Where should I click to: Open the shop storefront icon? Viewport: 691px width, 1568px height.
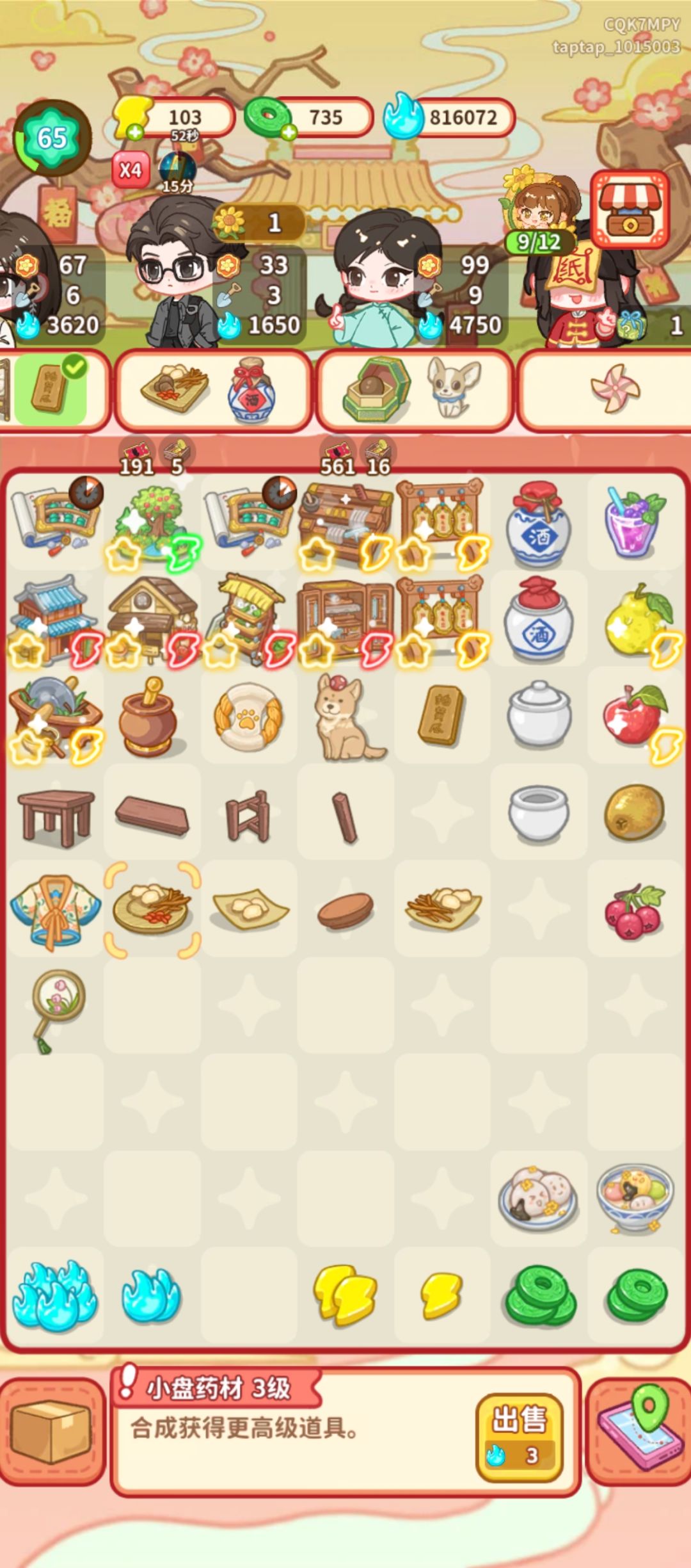630,208
